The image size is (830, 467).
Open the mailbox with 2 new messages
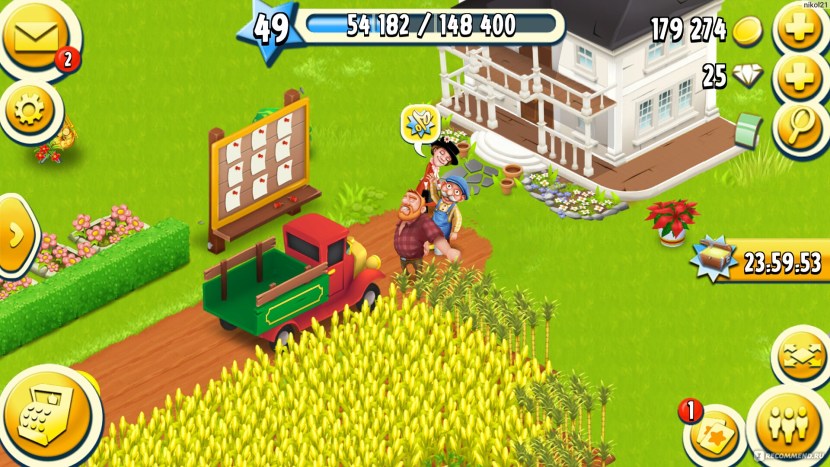[35, 34]
